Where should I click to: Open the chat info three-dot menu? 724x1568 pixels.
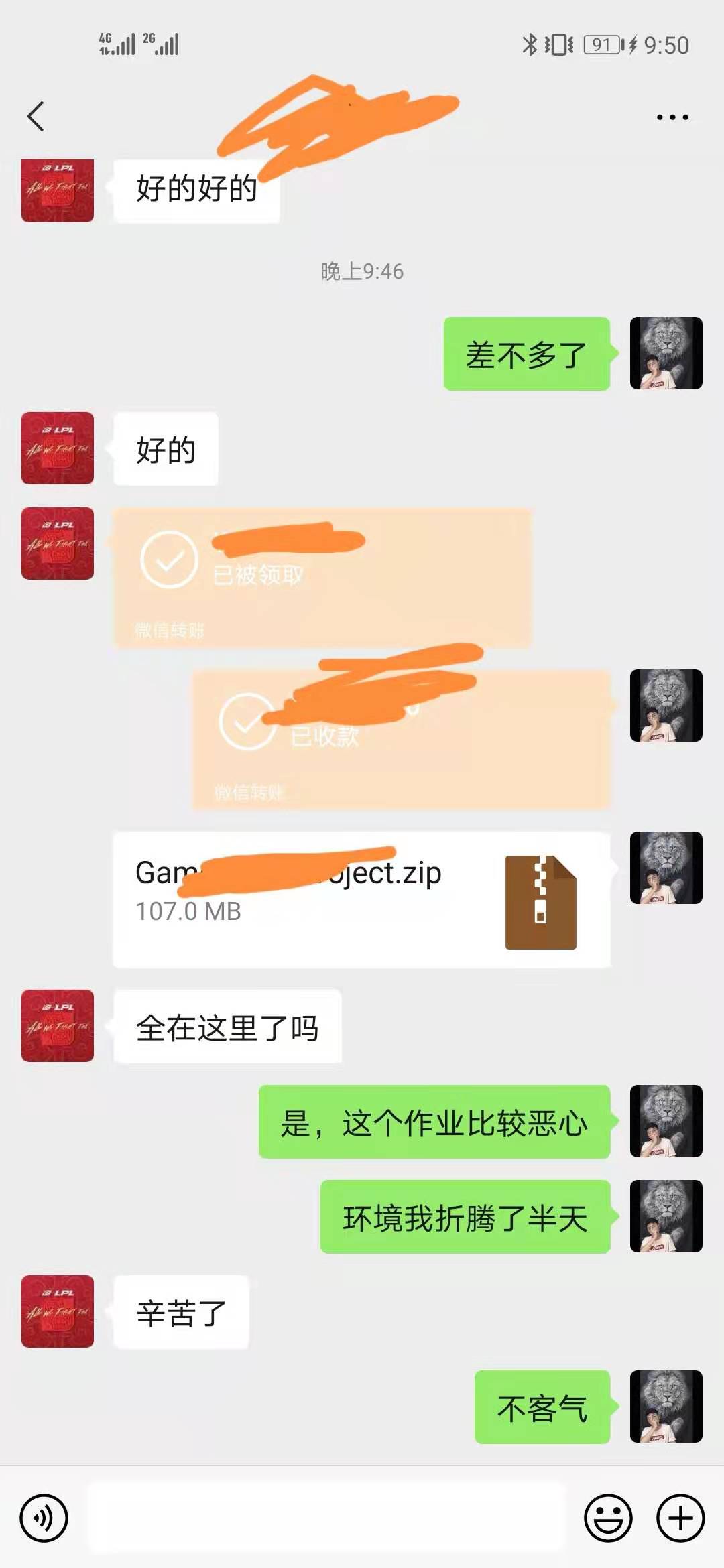click(x=672, y=117)
